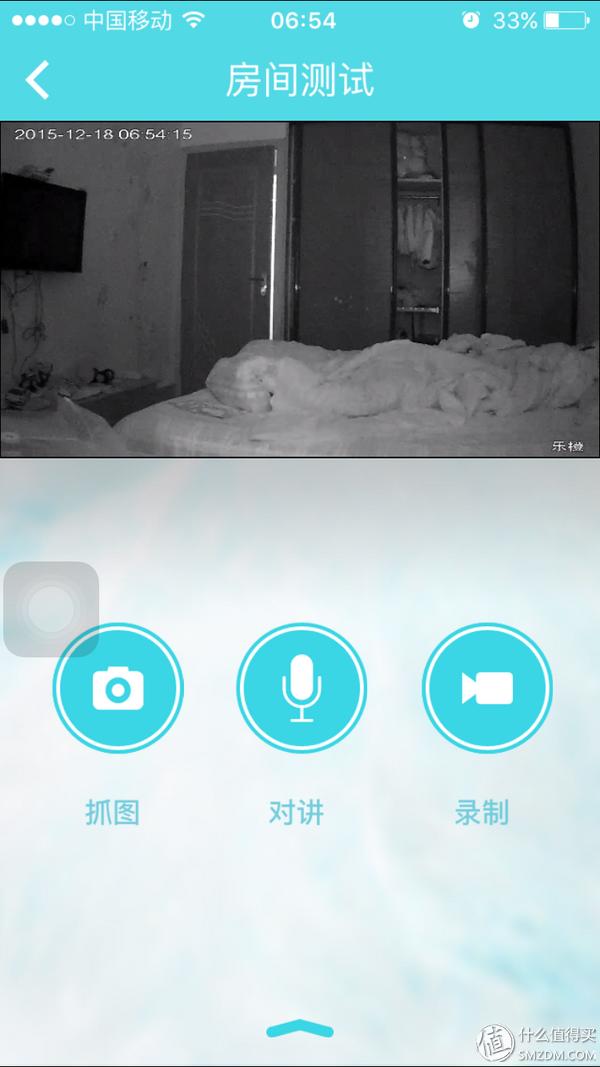Expand the bottom panel arrow
The width and height of the screenshot is (600, 1067).
(x=300, y=1030)
